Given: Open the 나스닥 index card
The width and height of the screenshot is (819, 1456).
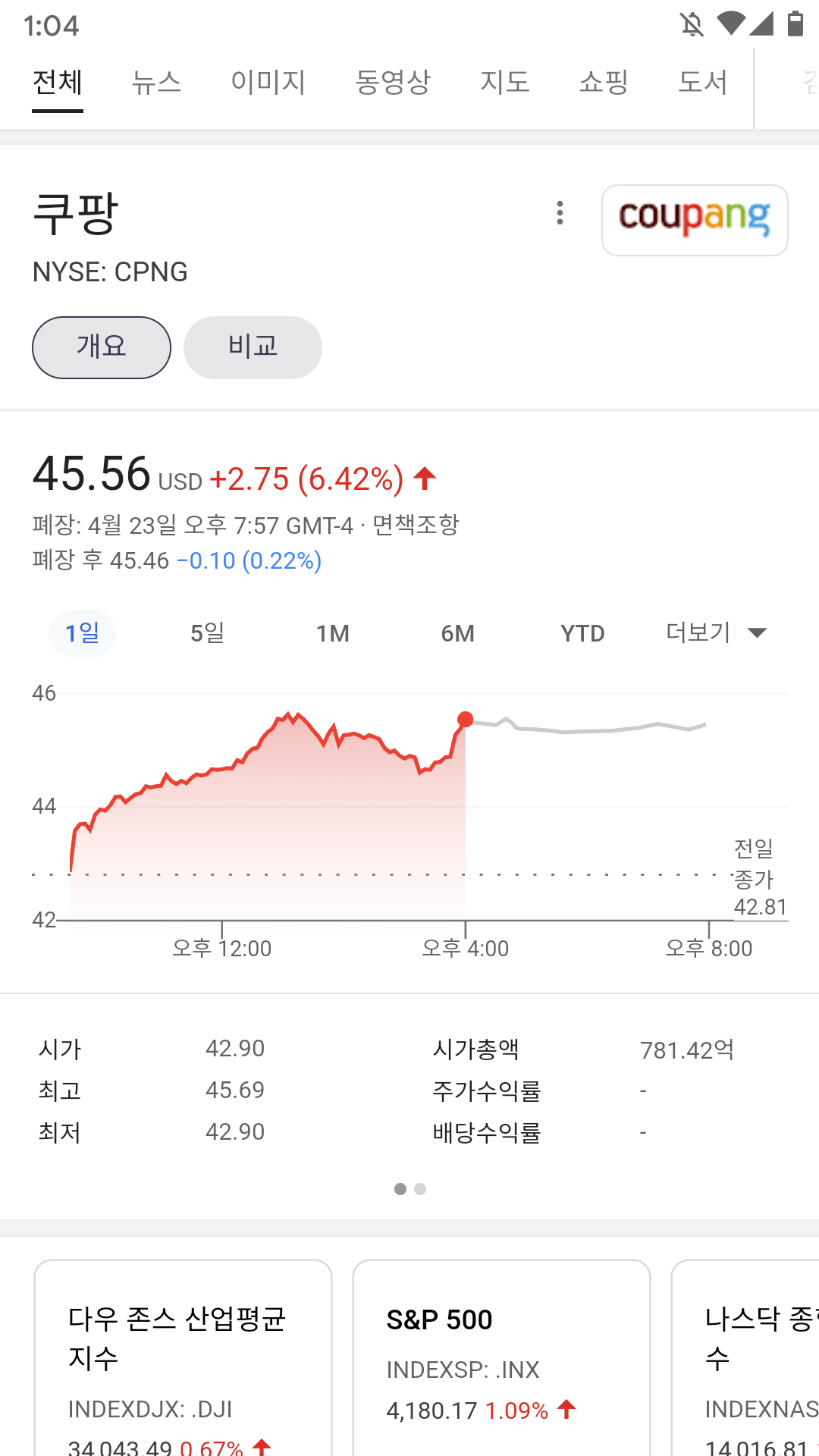Looking at the screenshot, I should pyautogui.click(x=745, y=1358).
